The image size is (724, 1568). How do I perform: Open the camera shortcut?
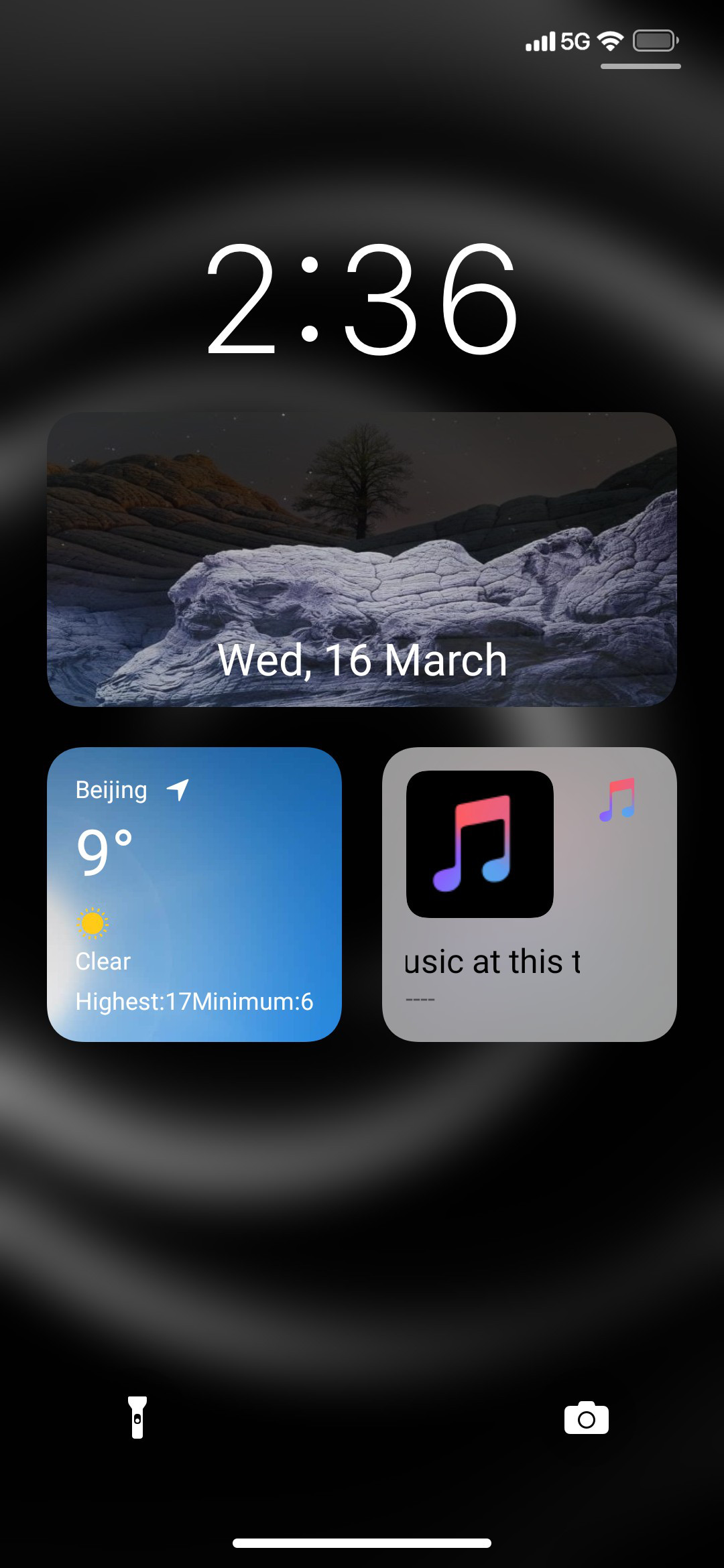click(x=587, y=1417)
